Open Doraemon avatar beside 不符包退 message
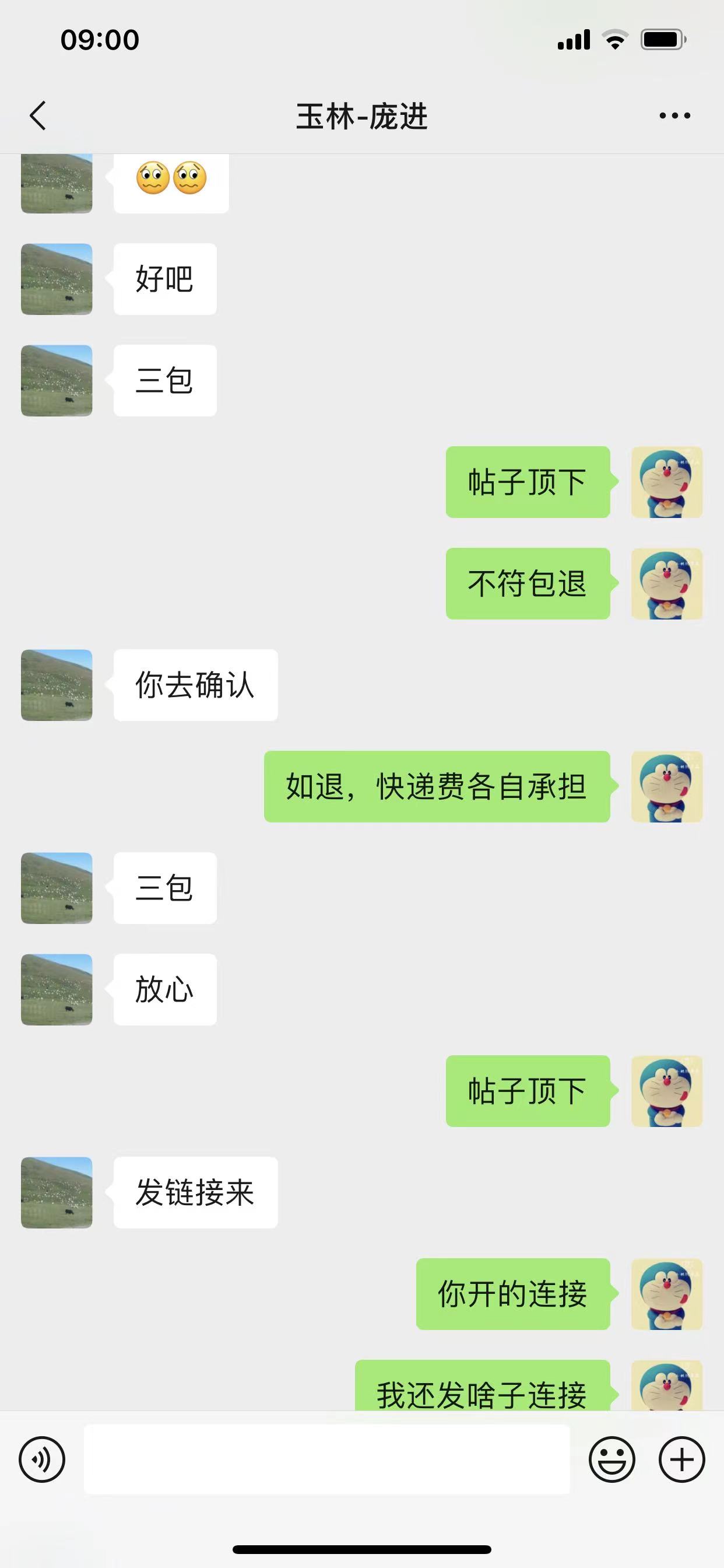724x1568 pixels. 667,584
